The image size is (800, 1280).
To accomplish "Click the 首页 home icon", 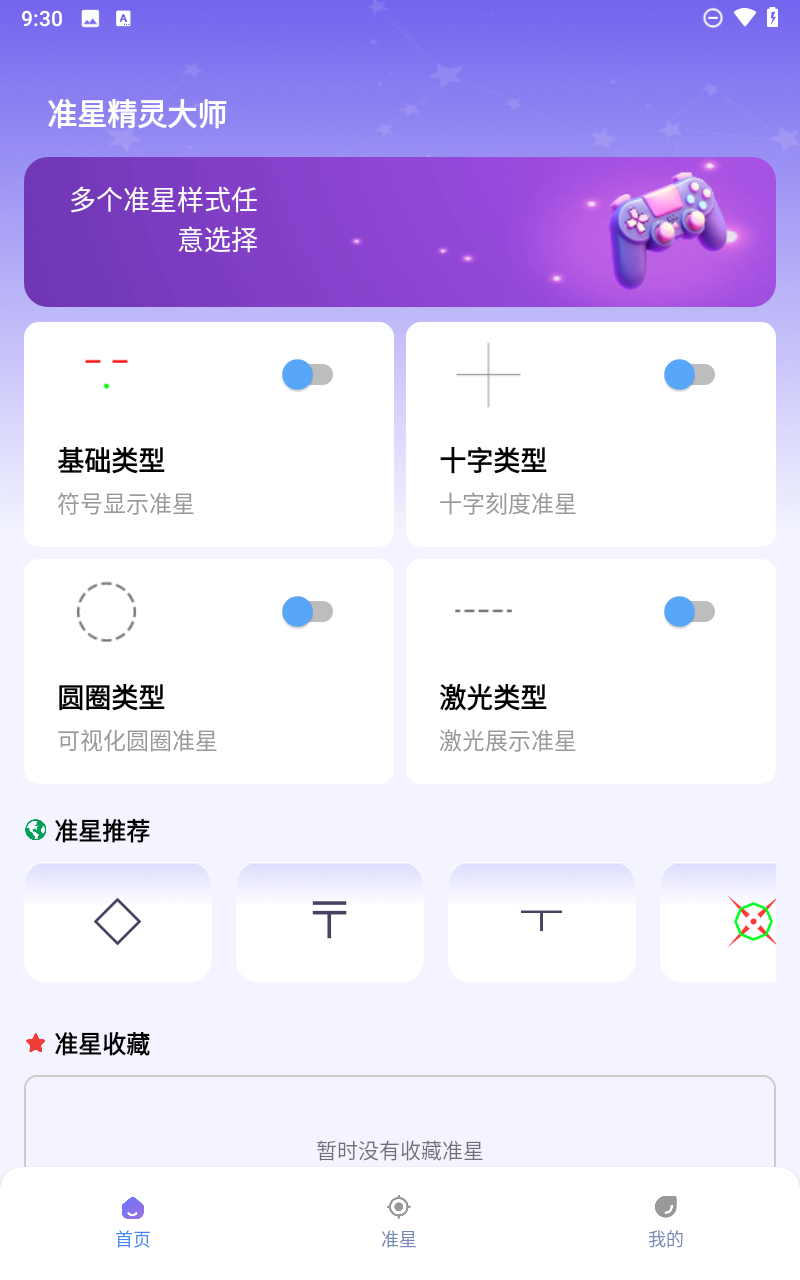I will [x=133, y=1206].
